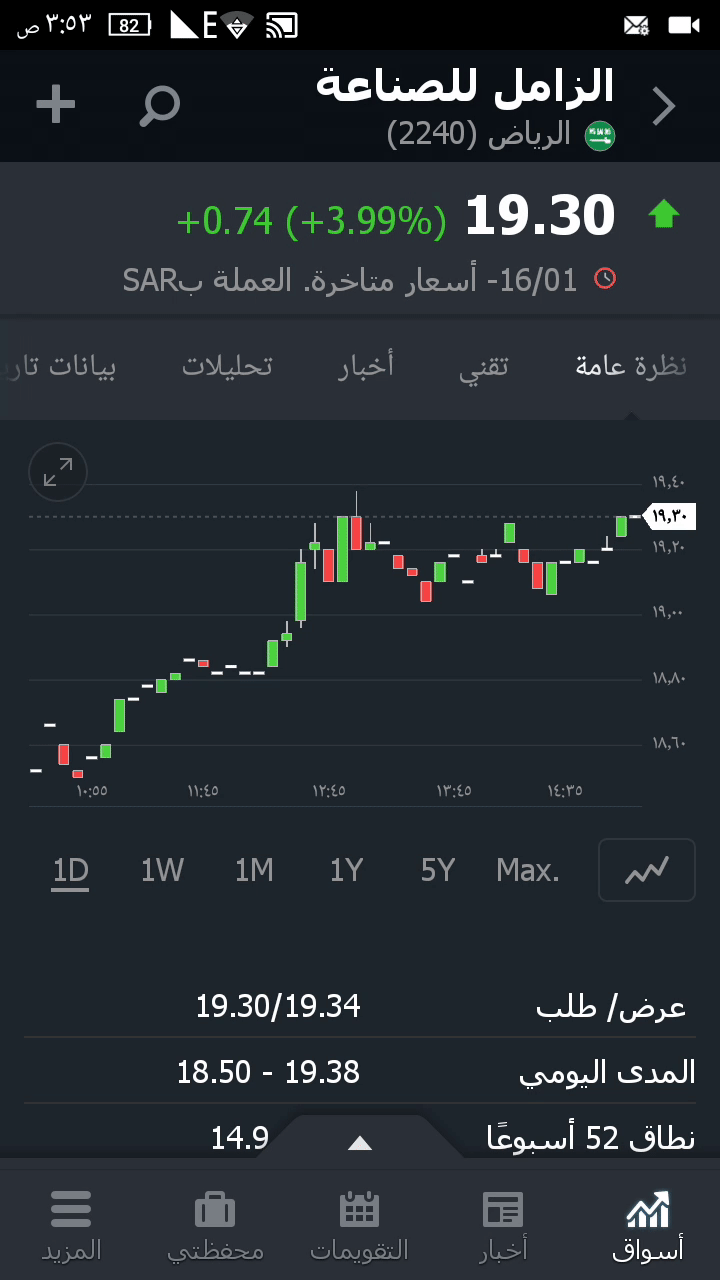Open the التقويمات calendars tab
Image resolution: width=720 pixels, height=1280 pixels.
click(359, 1225)
